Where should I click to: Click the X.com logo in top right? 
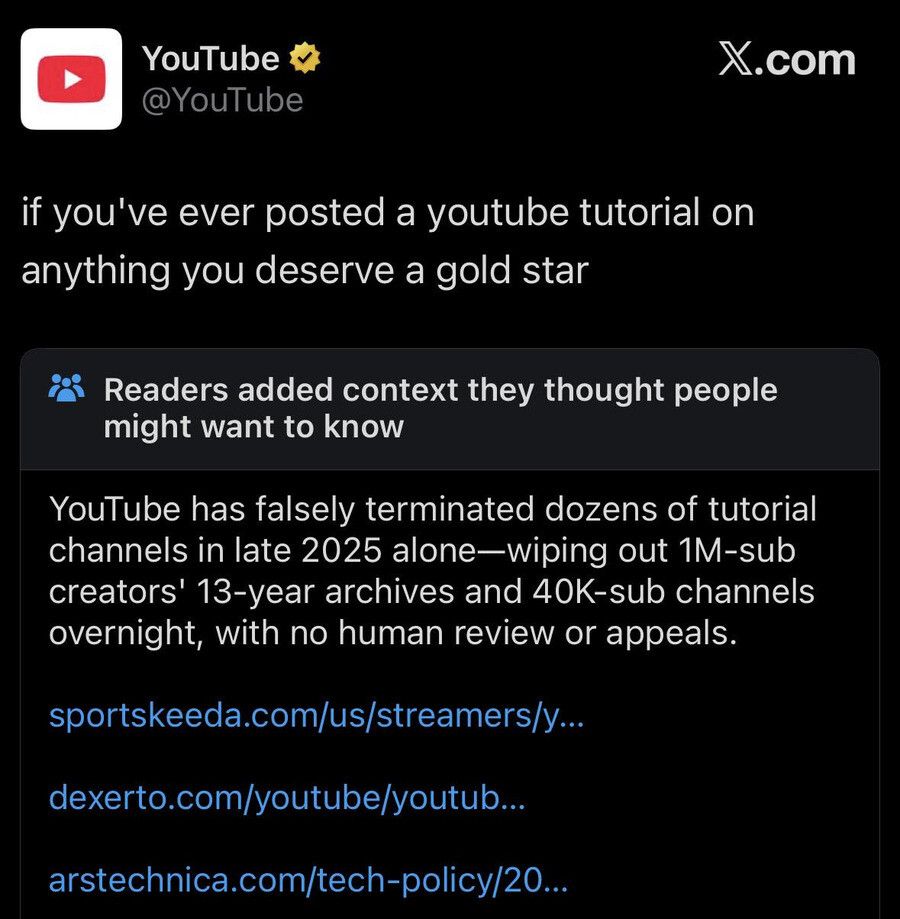(785, 59)
